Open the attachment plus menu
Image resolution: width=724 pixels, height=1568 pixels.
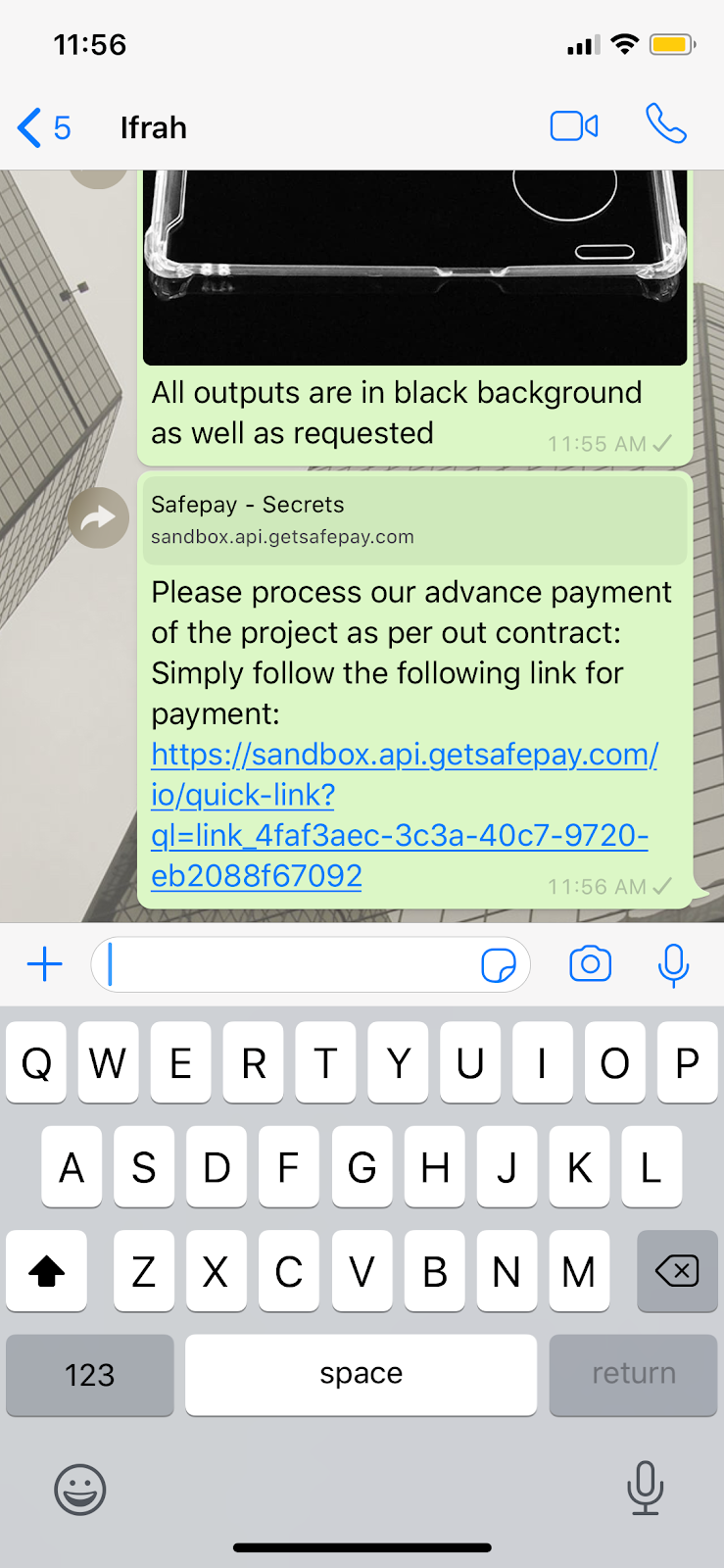point(45,965)
